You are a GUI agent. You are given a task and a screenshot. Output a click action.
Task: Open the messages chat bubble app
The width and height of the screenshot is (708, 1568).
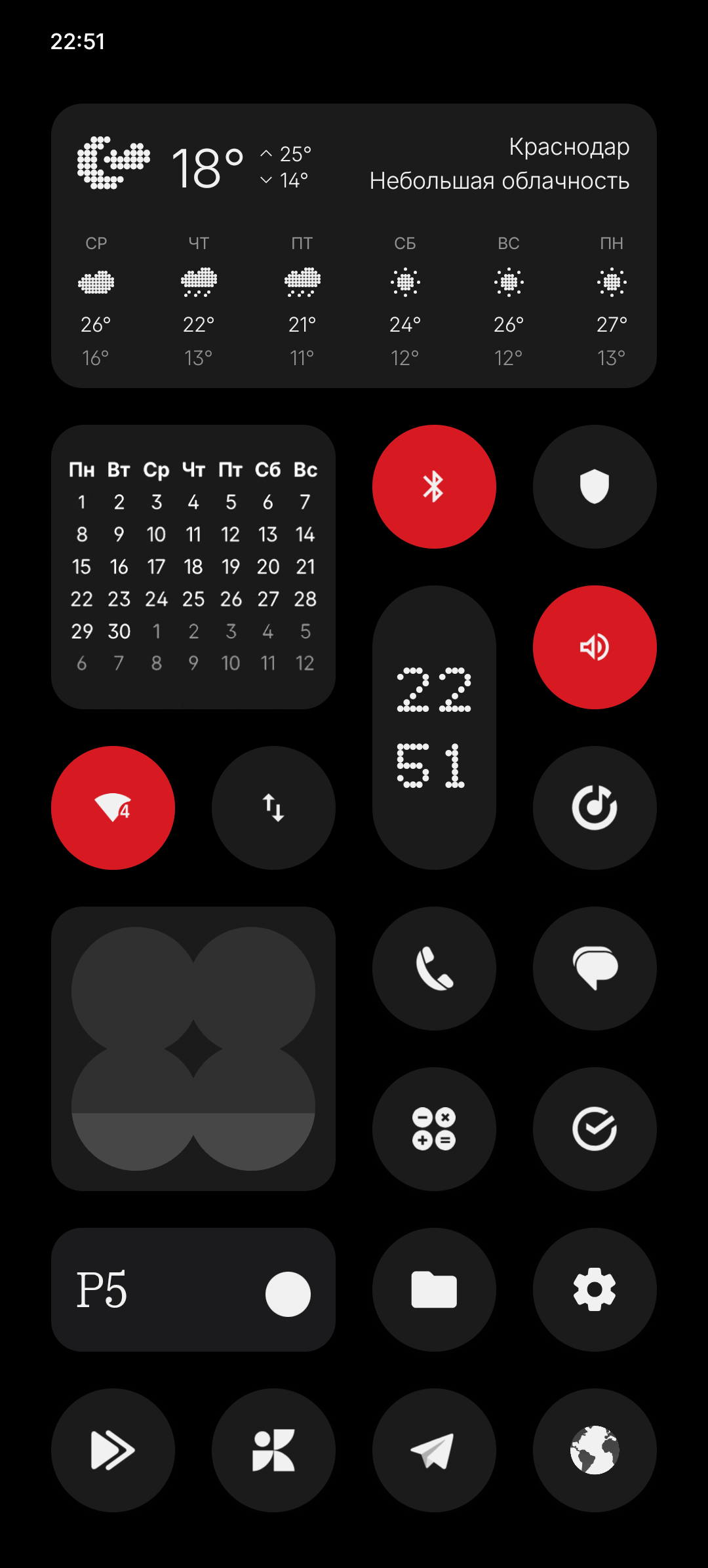[x=595, y=968]
